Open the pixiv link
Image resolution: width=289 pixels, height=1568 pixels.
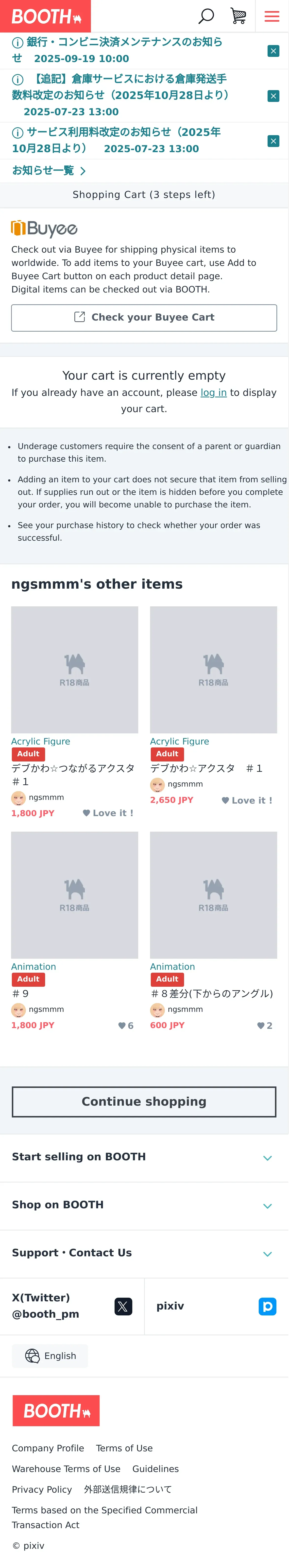pyautogui.click(x=217, y=1306)
